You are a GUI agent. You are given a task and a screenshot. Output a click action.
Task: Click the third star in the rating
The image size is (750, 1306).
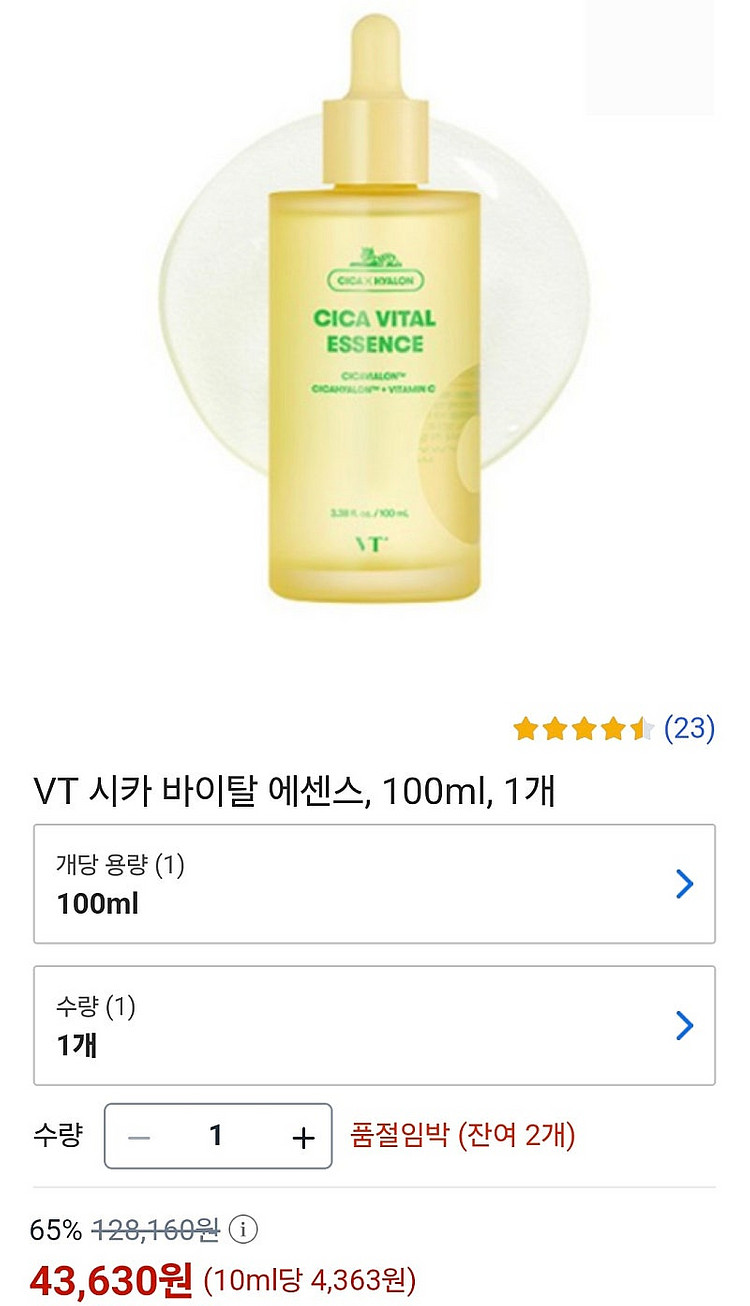tap(584, 728)
